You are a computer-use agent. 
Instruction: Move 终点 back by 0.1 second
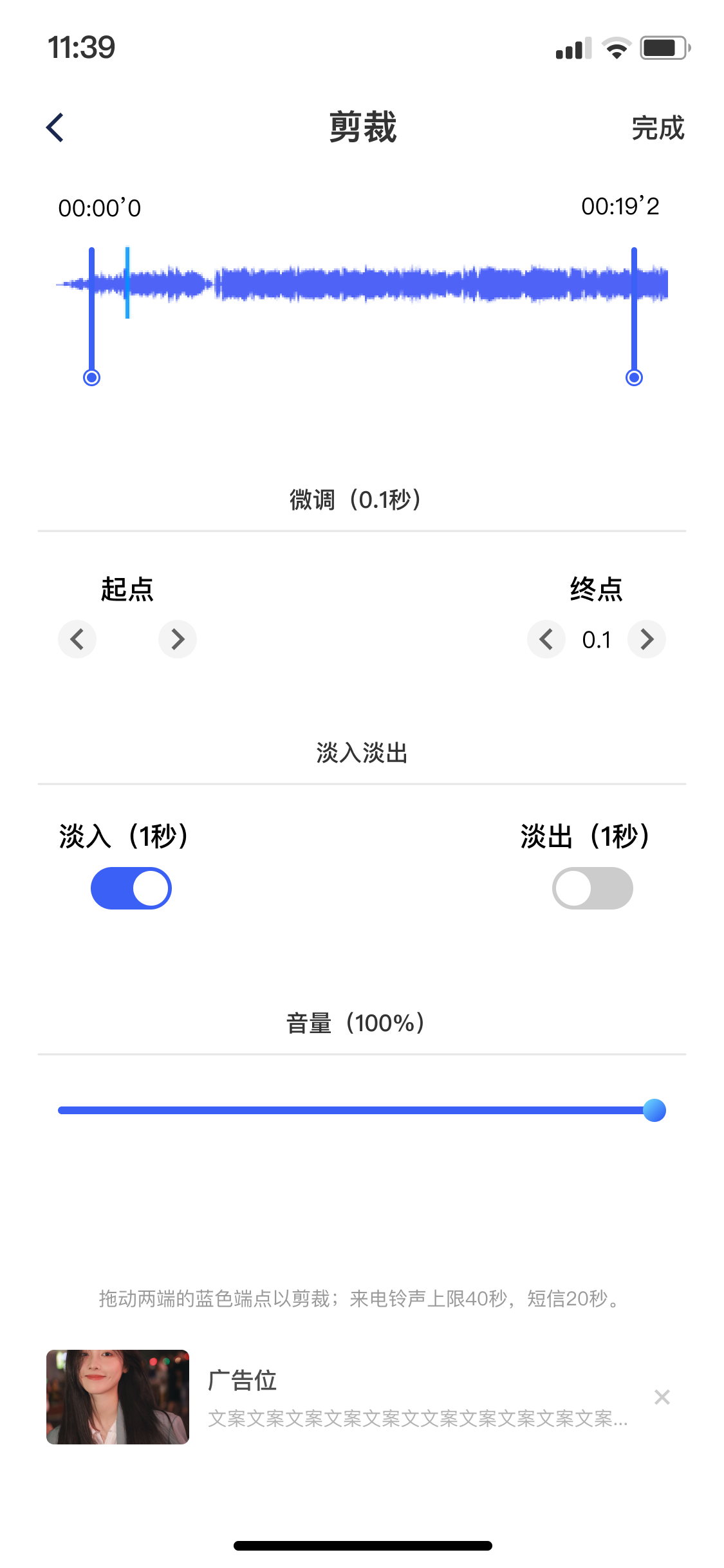coord(546,639)
